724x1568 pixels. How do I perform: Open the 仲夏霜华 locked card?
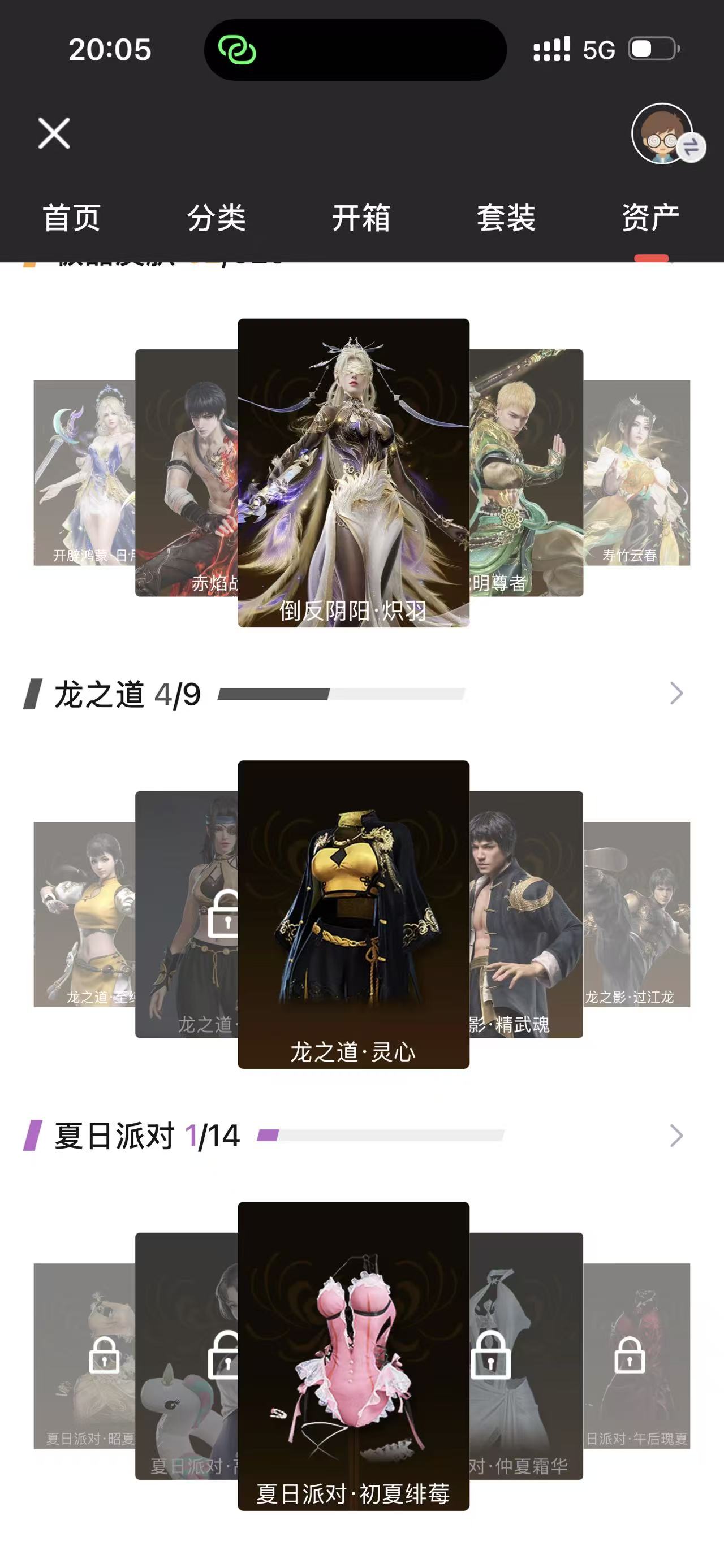(x=526, y=1356)
